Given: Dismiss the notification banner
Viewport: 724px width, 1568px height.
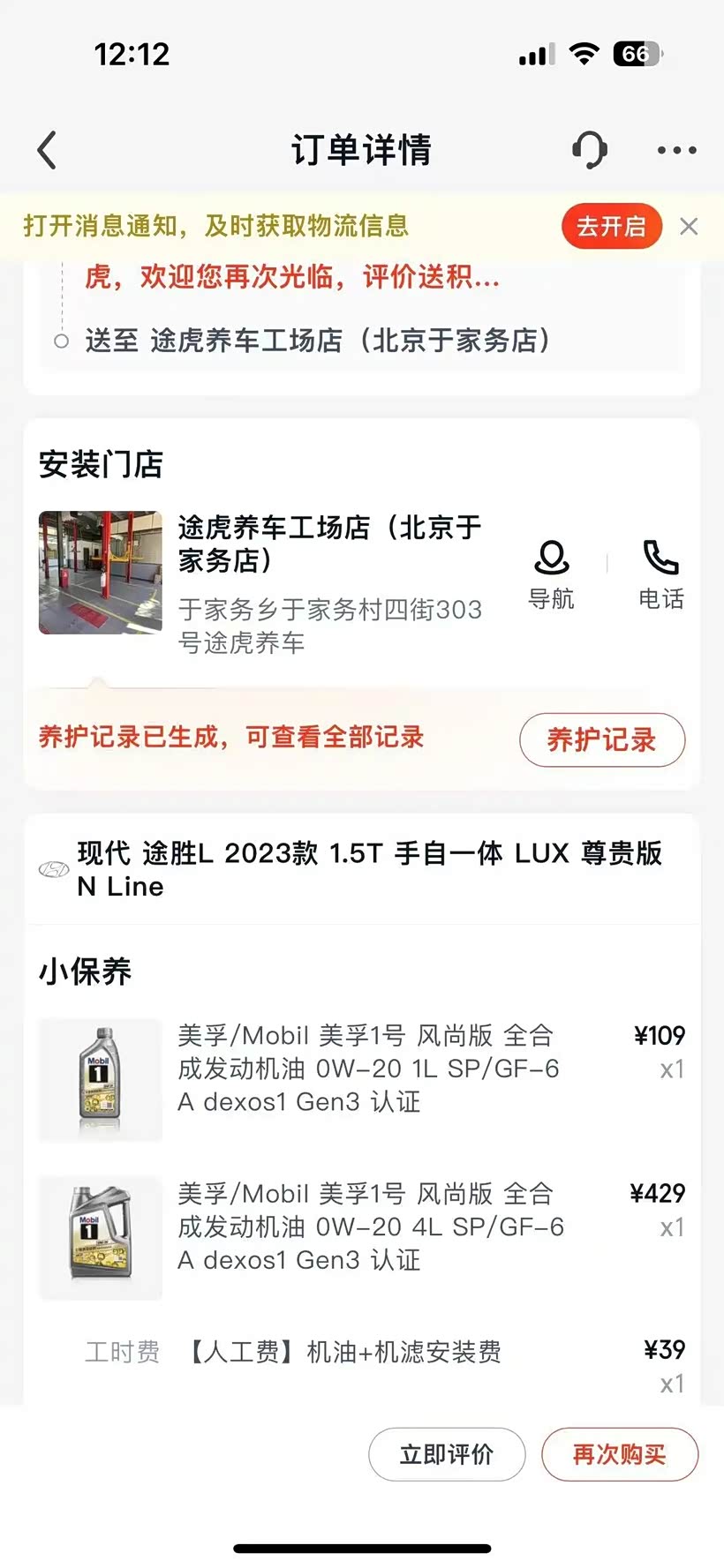Looking at the screenshot, I should [689, 227].
